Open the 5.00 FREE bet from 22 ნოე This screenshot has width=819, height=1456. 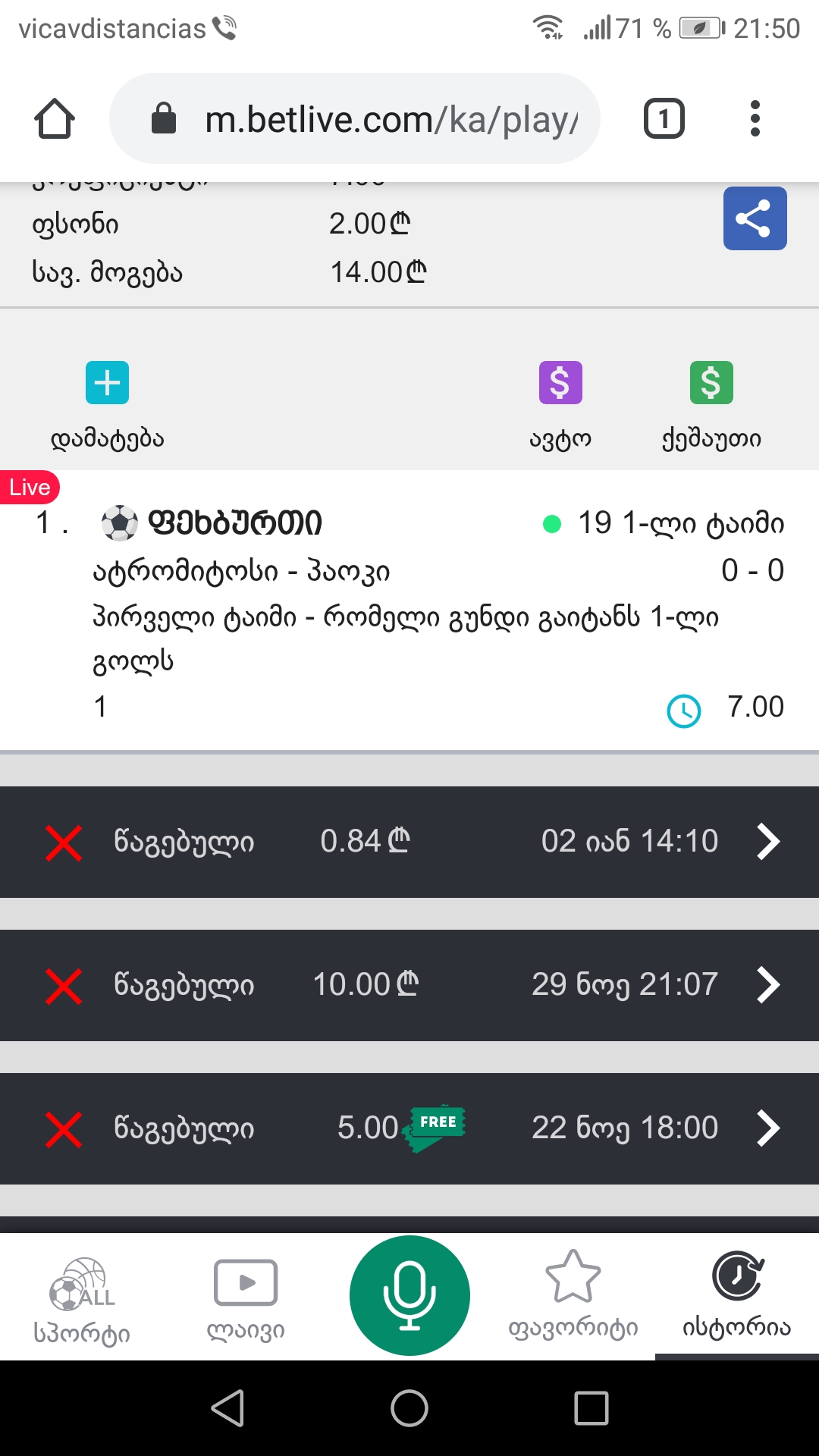tap(409, 1128)
